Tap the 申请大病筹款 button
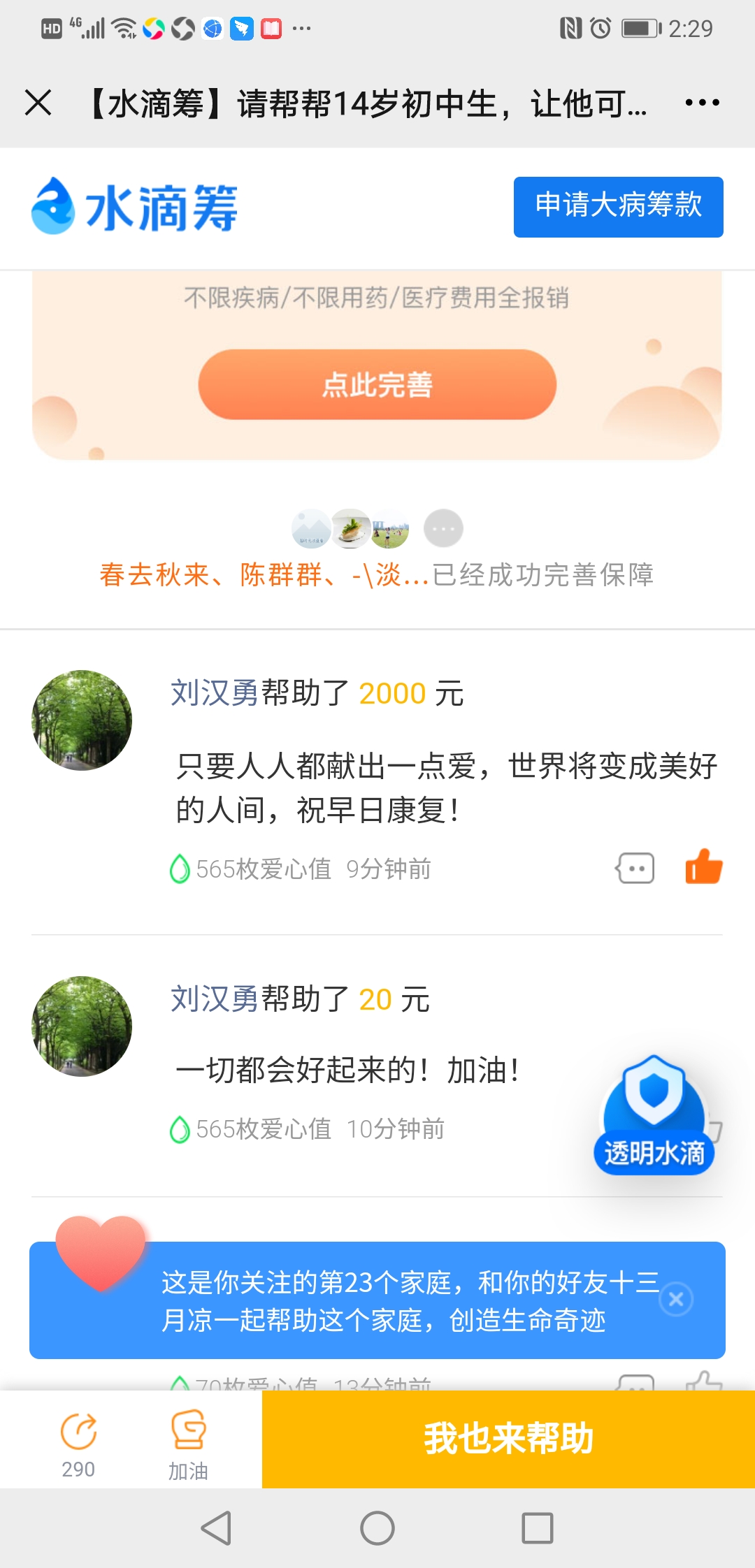Viewport: 755px width, 1568px height. pos(618,207)
